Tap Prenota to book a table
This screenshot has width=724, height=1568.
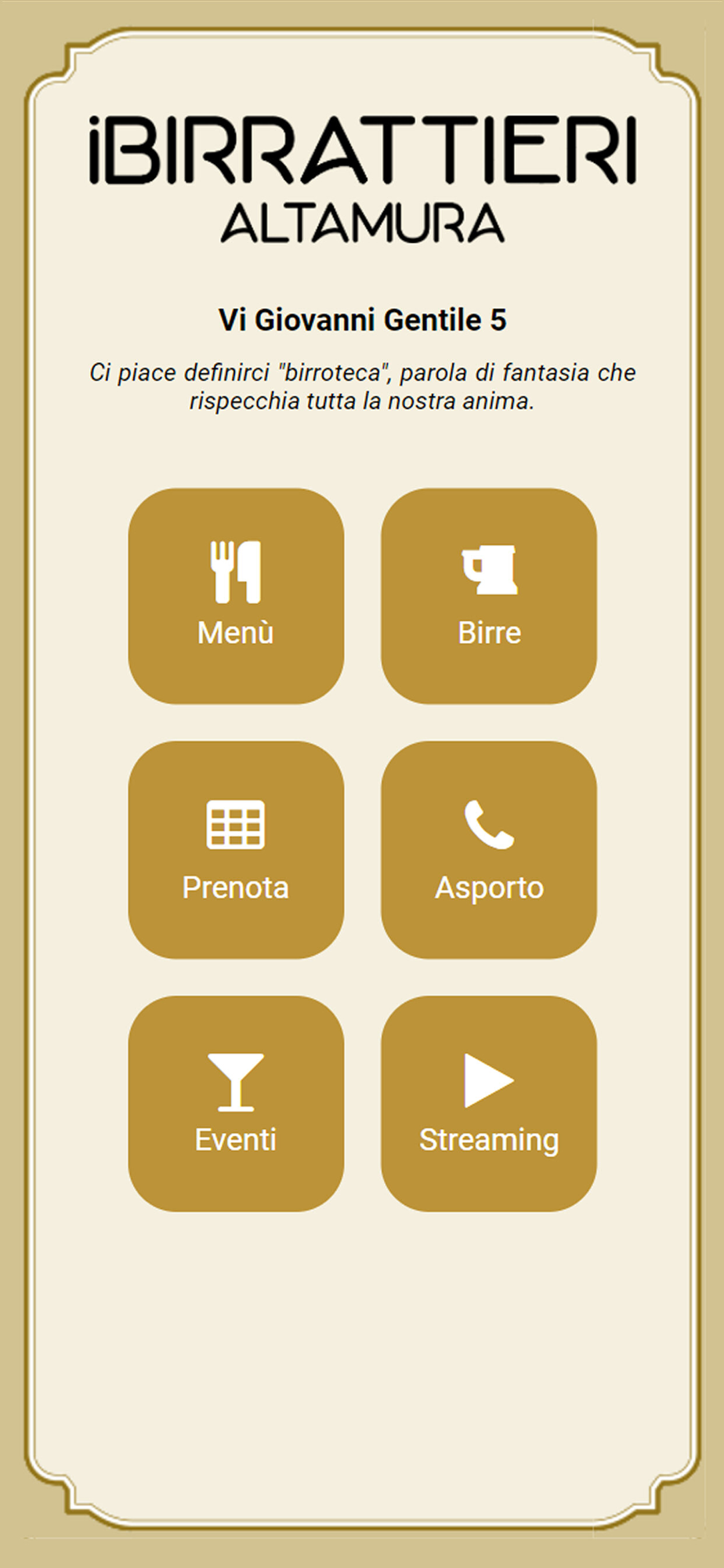236,850
